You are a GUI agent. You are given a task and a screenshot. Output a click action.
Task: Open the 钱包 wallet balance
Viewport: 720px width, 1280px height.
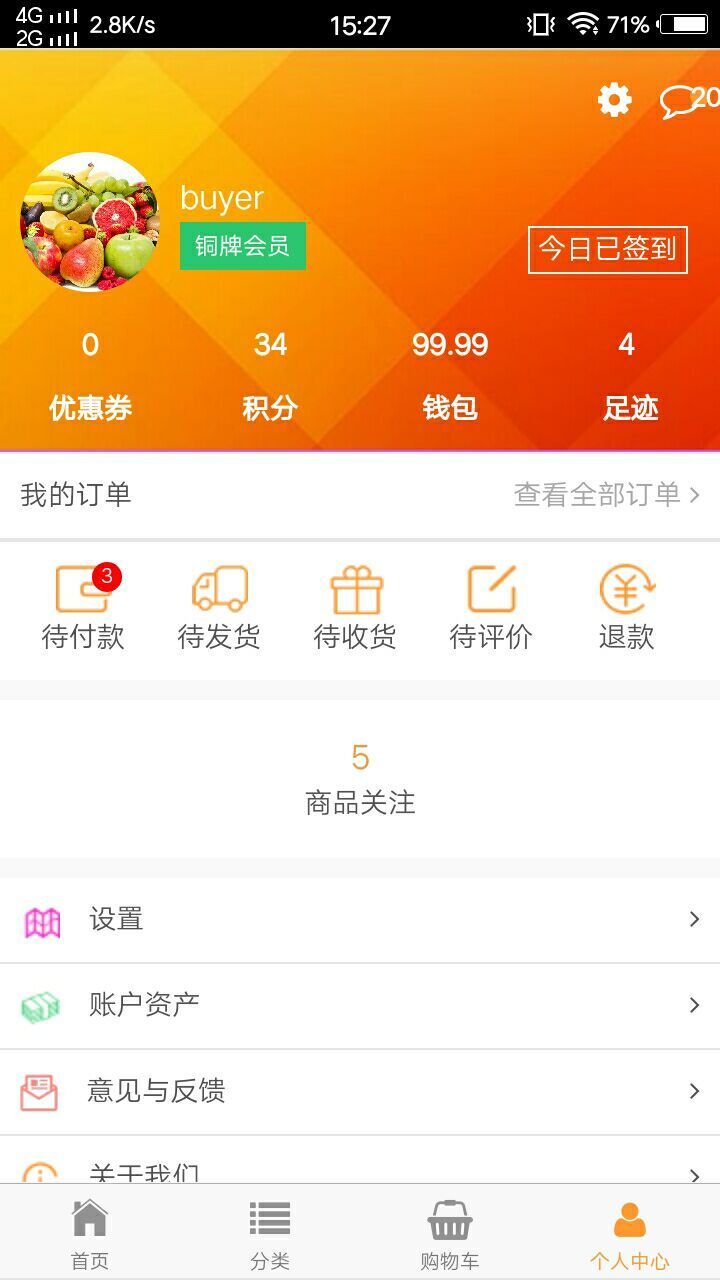(x=450, y=376)
